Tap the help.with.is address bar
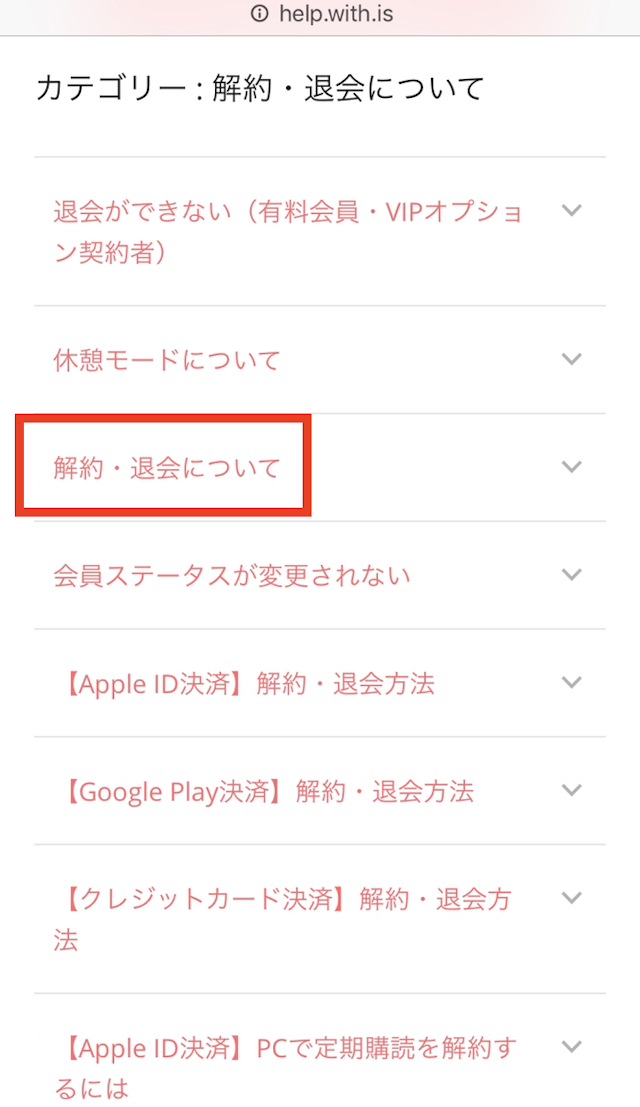The width and height of the screenshot is (640, 1107). 320,14
